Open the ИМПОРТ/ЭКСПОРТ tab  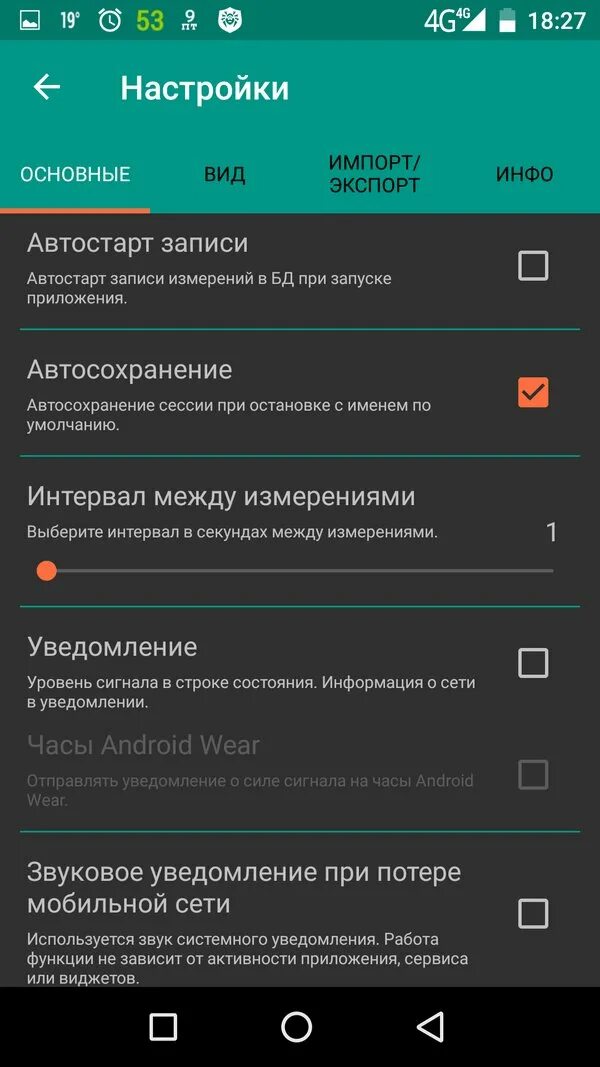point(374,173)
